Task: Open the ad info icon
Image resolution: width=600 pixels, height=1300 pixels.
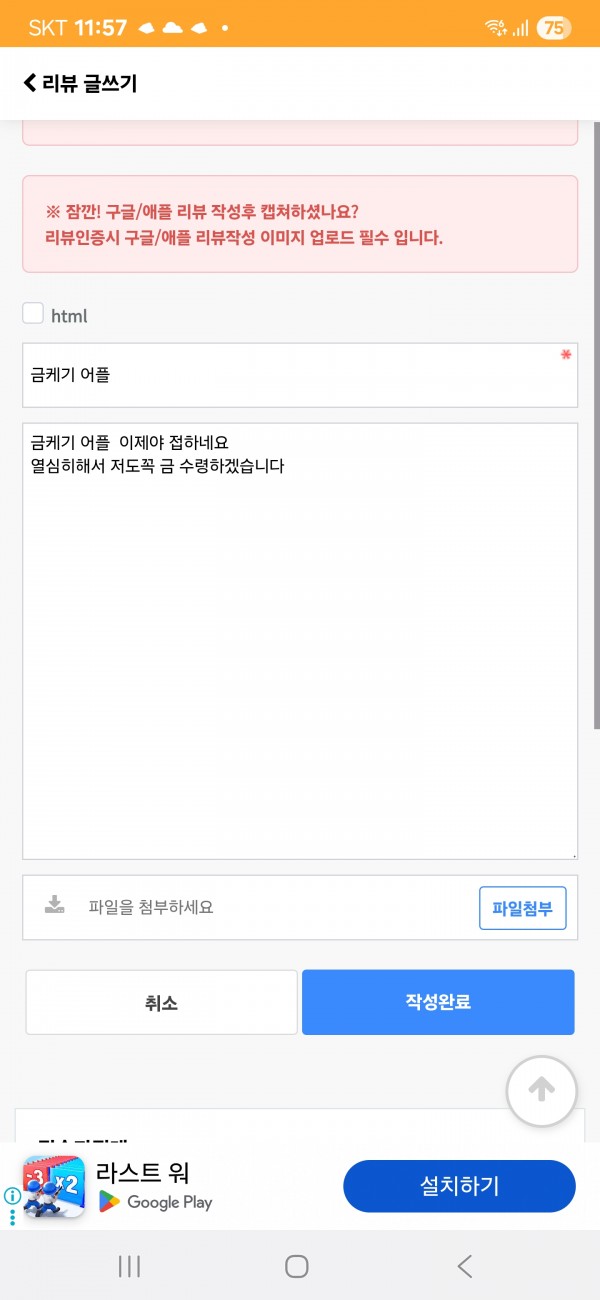Action: 13,1196
